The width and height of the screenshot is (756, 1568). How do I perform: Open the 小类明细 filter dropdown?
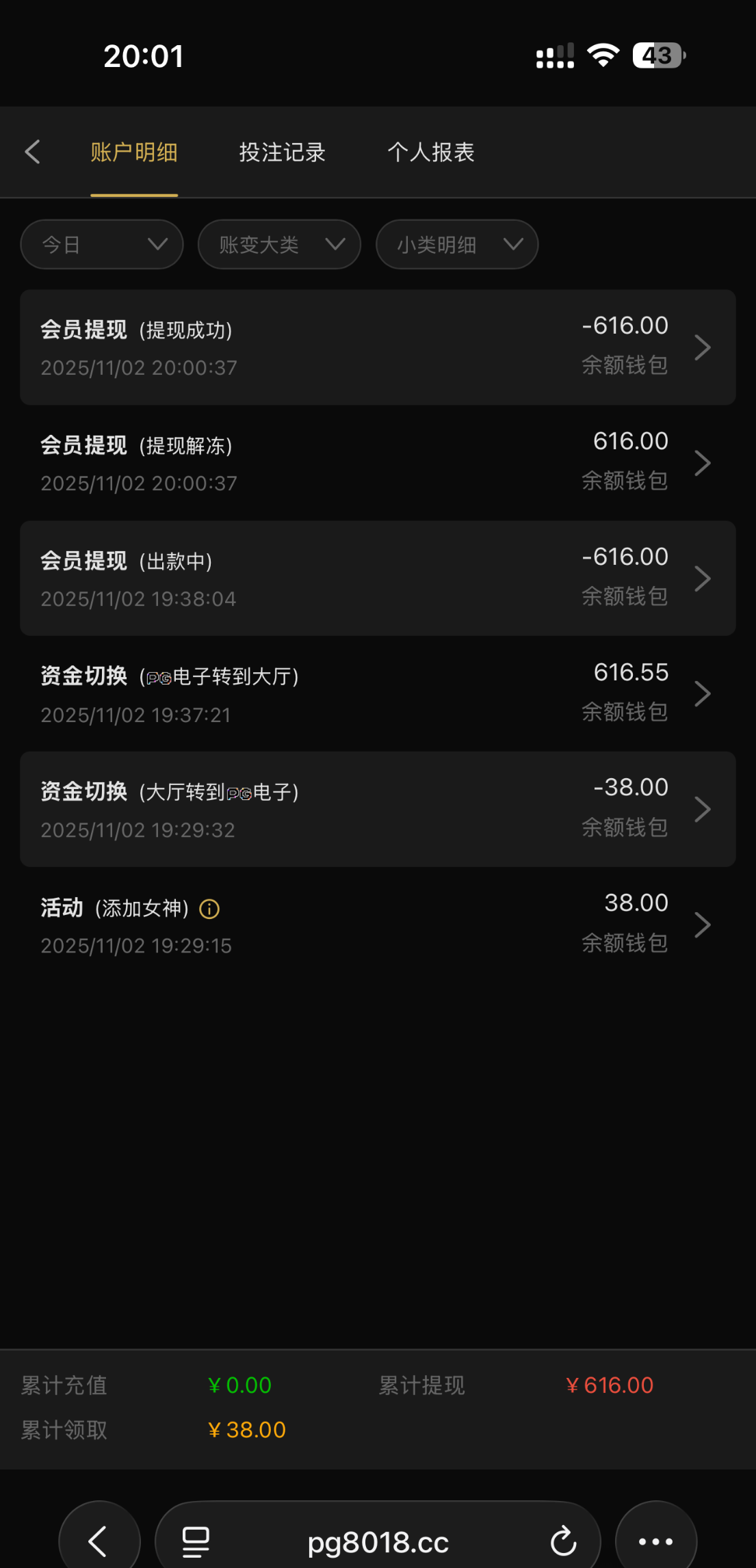[457, 244]
